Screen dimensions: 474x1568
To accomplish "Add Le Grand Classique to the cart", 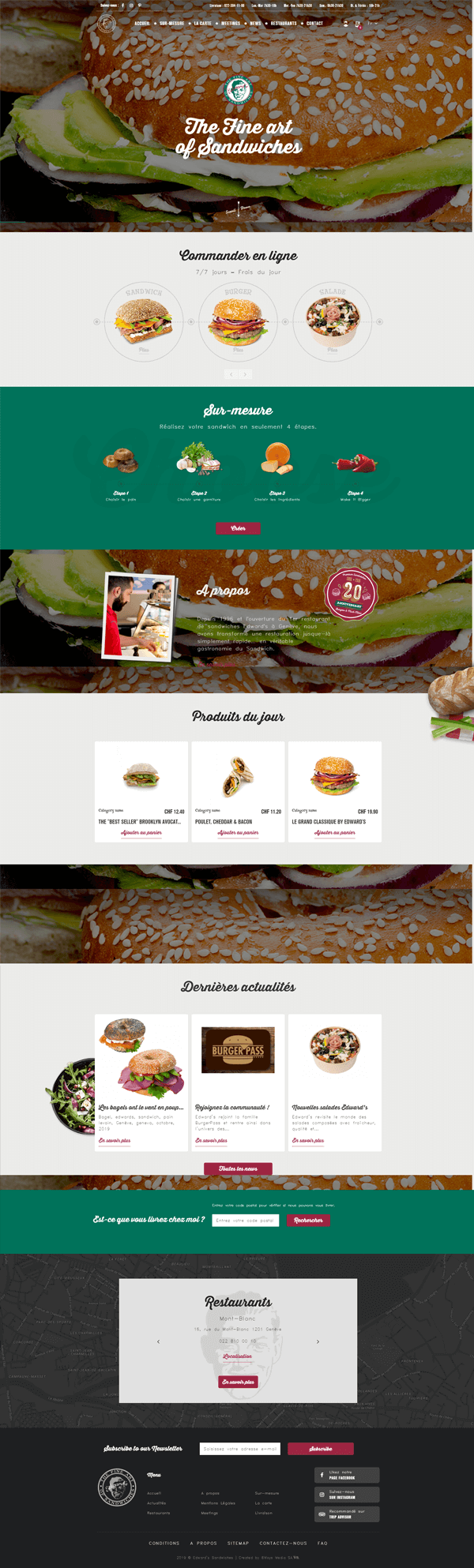I will tap(335, 833).
